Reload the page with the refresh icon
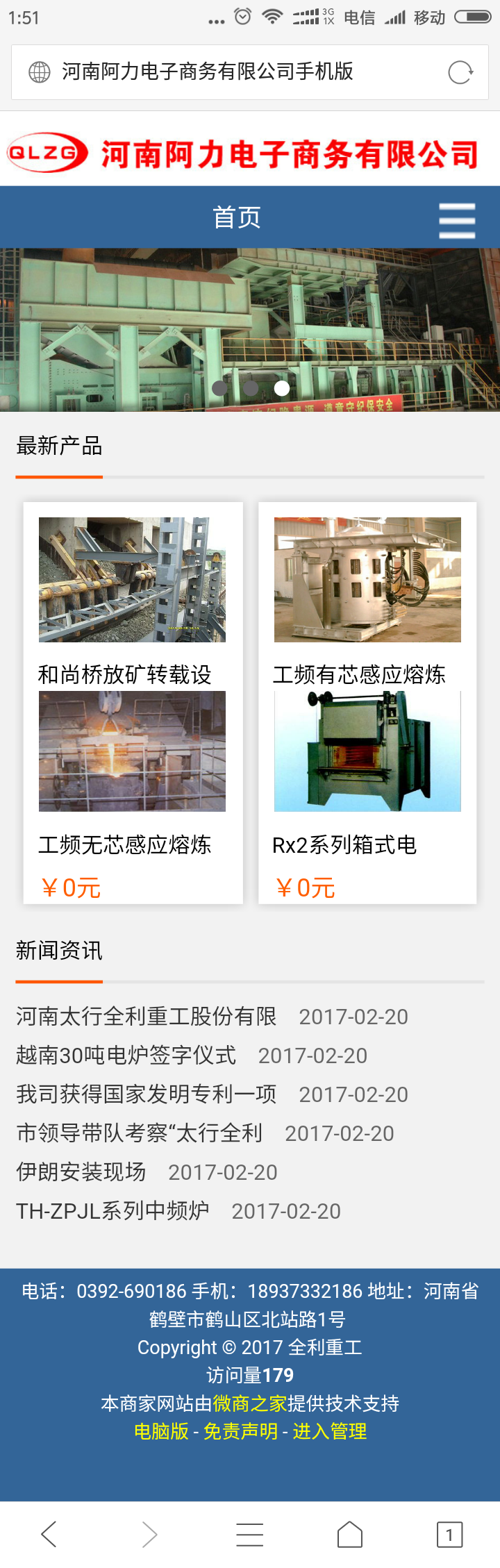The width and height of the screenshot is (500, 1568). point(460,72)
